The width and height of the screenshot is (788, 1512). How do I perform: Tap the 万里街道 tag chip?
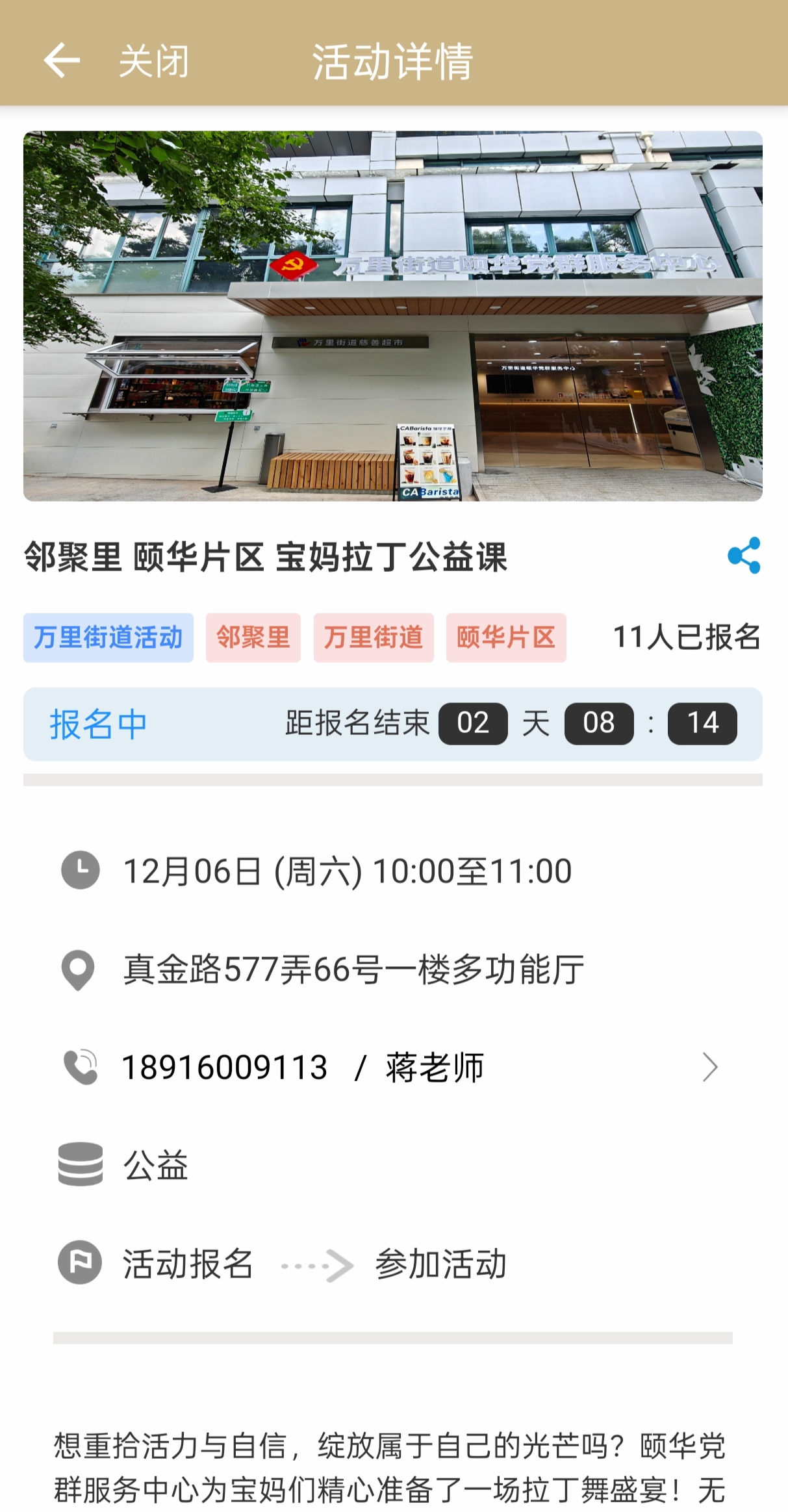[374, 637]
